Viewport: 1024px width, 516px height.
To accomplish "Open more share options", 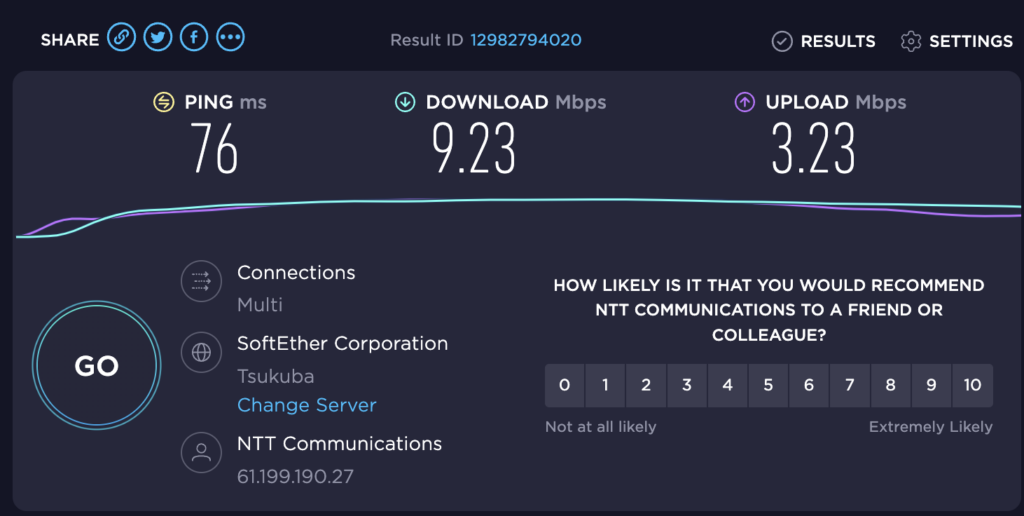I will (230, 38).
